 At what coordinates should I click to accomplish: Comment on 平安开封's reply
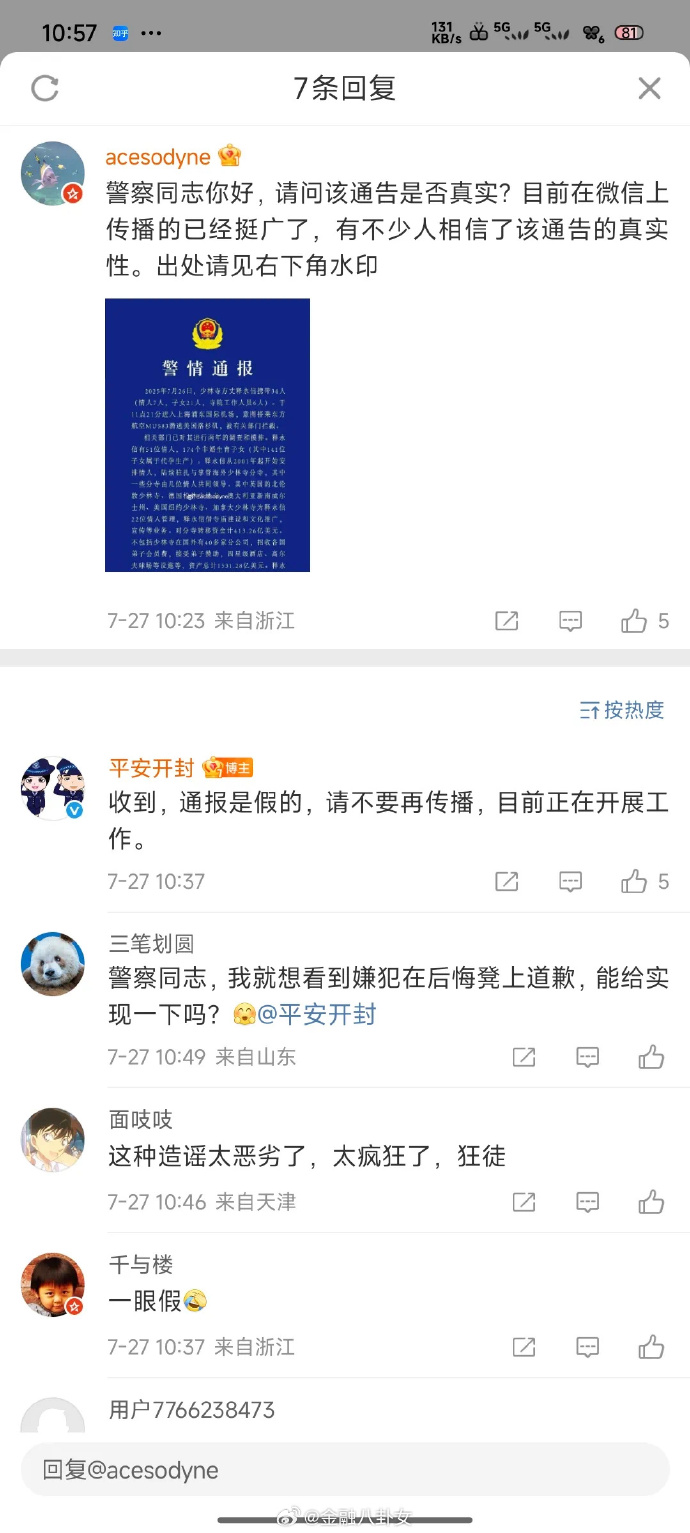(570, 881)
